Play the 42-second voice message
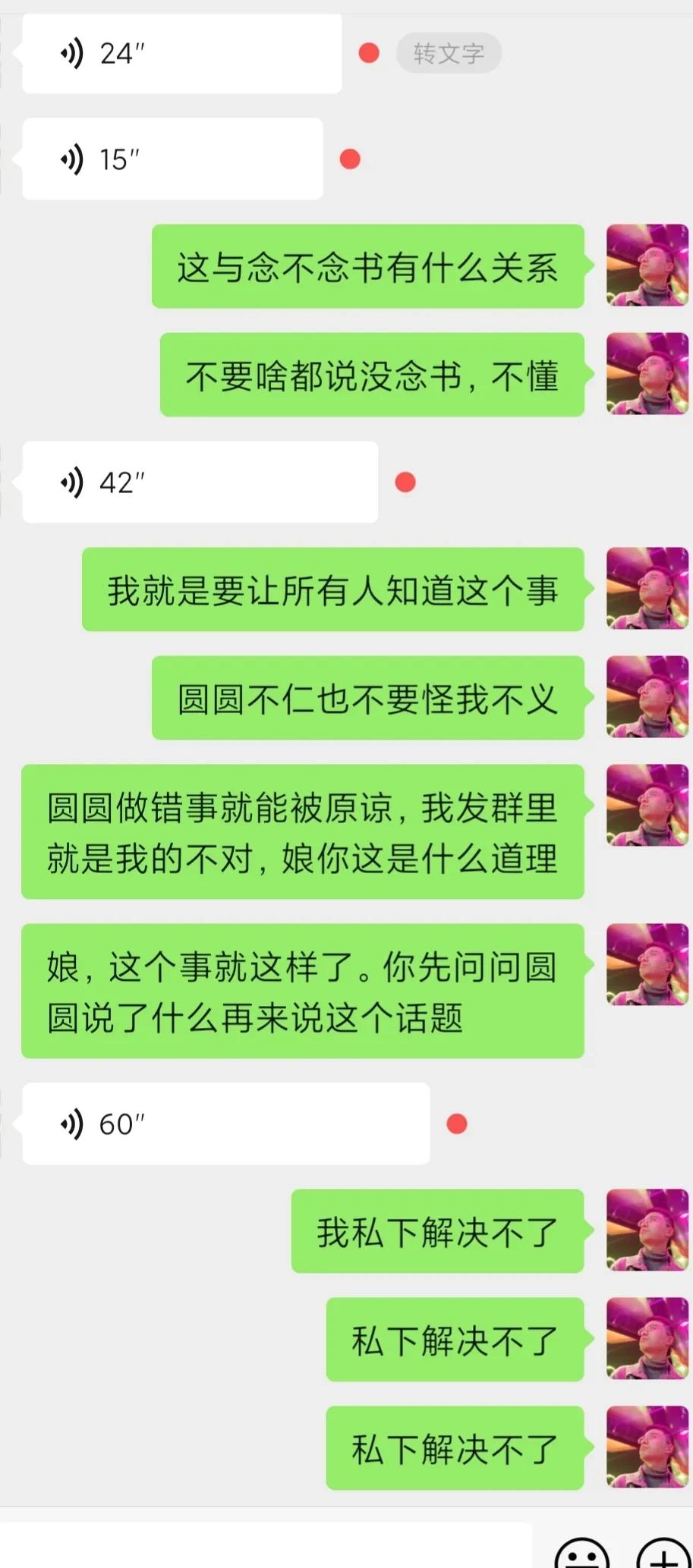Viewport: 693px width, 1568px height. pos(200,482)
